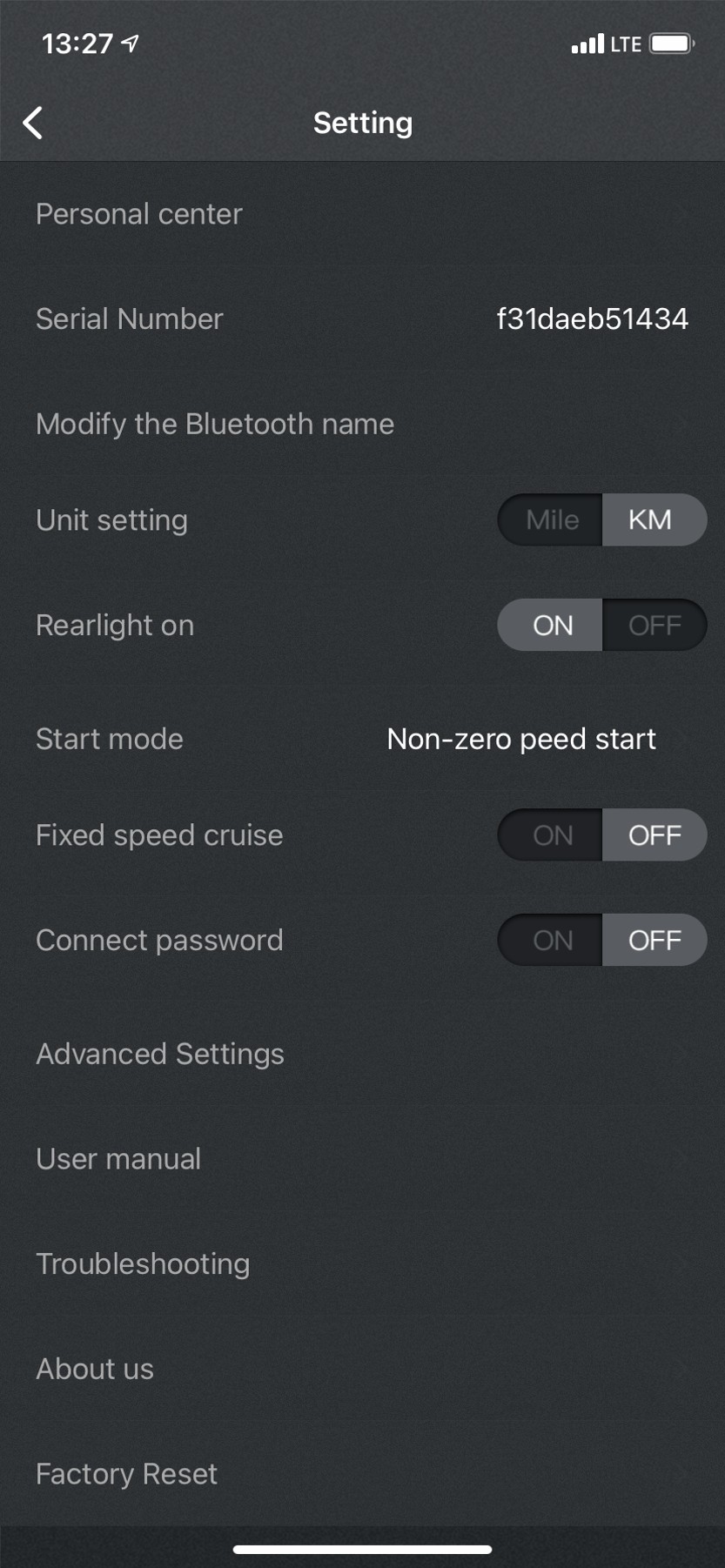The width and height of the screenshot is (725, 1568).
Task: Change the Start mode option
Action: point(520,739)
